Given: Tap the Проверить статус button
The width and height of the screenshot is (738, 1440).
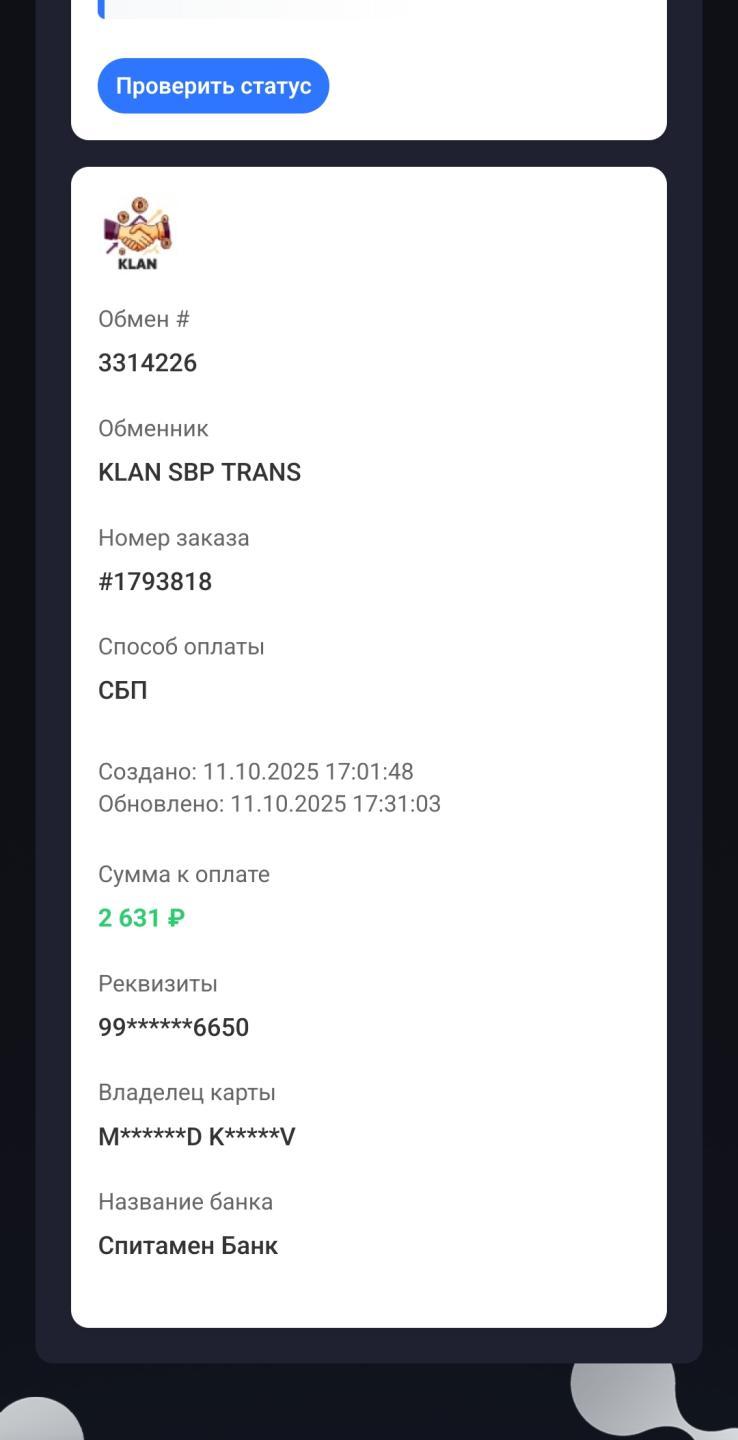Looking at the screenshot, I should click(x=213, y=86).
